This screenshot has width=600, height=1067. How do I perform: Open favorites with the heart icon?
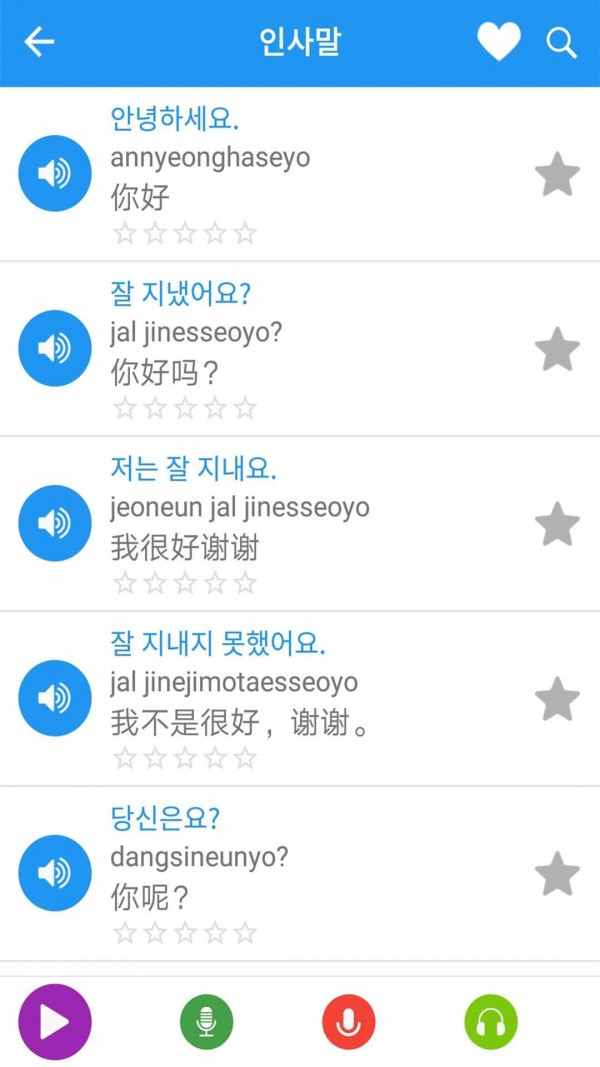pyautogui.click(x=499, y=42)
